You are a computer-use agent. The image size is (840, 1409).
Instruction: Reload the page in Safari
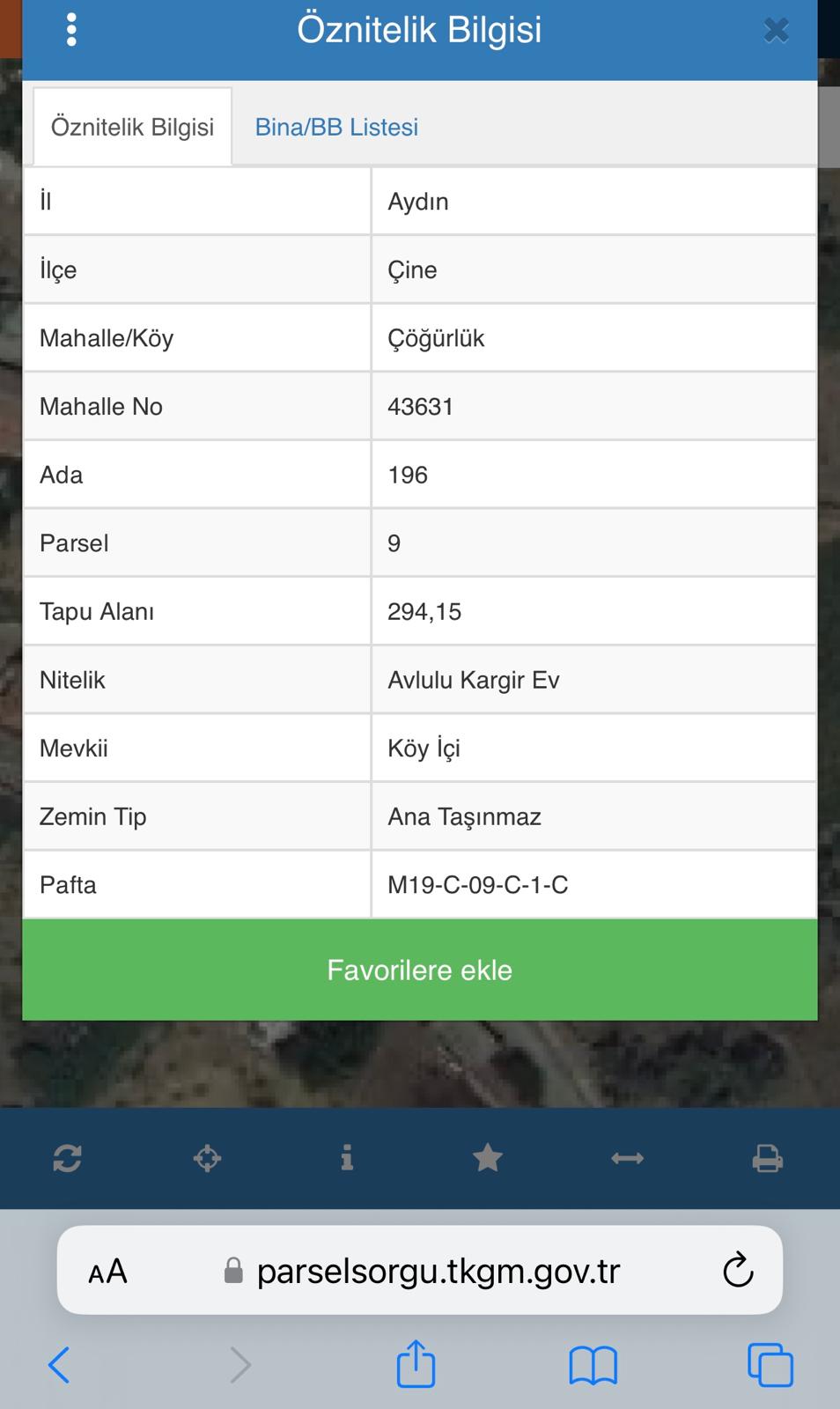pos(738,1270)
